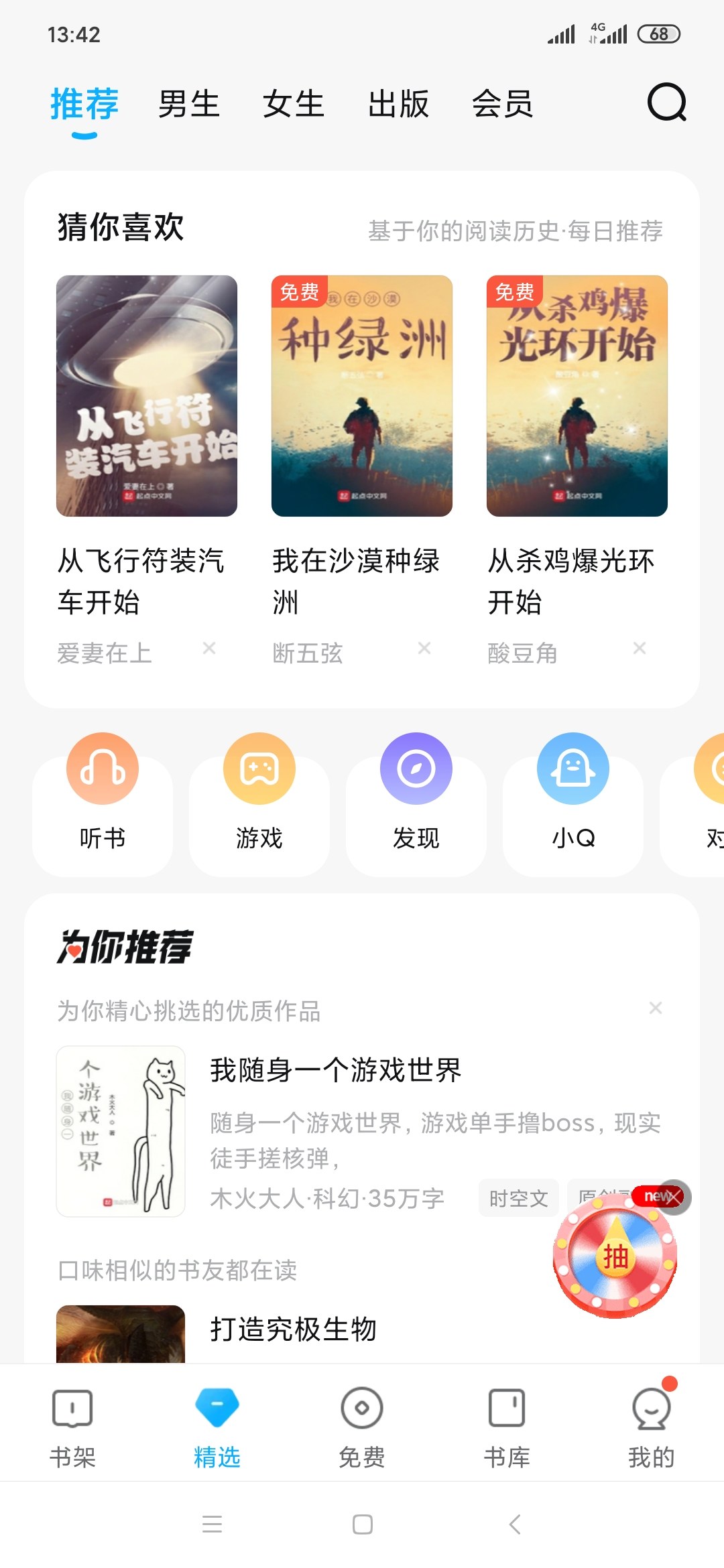
Task: Switch to the 男生 tab
Action: click(x=189, y=104)
